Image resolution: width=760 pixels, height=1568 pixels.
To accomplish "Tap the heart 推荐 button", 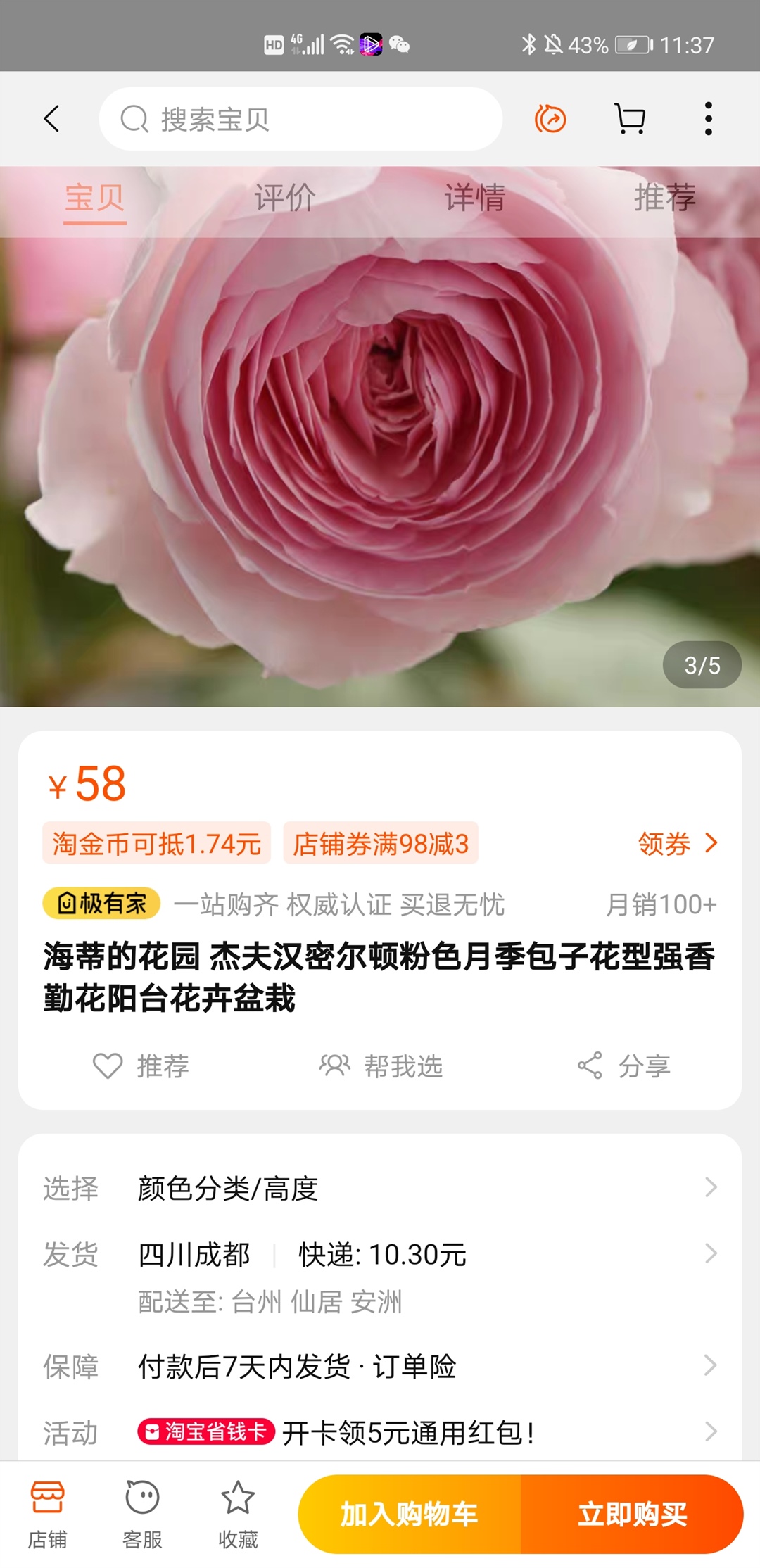I will coord(141,1066).
